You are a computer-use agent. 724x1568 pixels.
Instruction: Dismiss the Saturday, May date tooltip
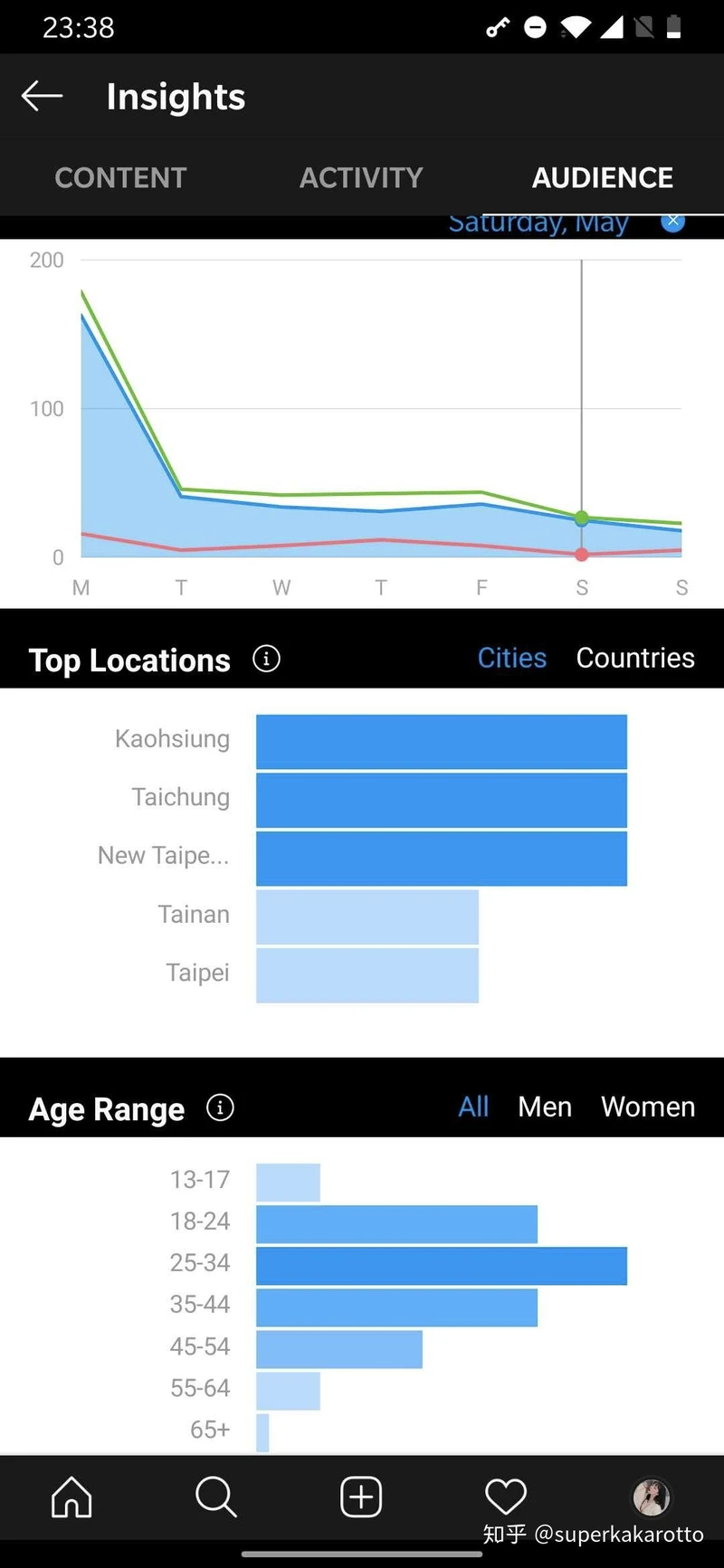pyautogui.click(x=672, y=222)
